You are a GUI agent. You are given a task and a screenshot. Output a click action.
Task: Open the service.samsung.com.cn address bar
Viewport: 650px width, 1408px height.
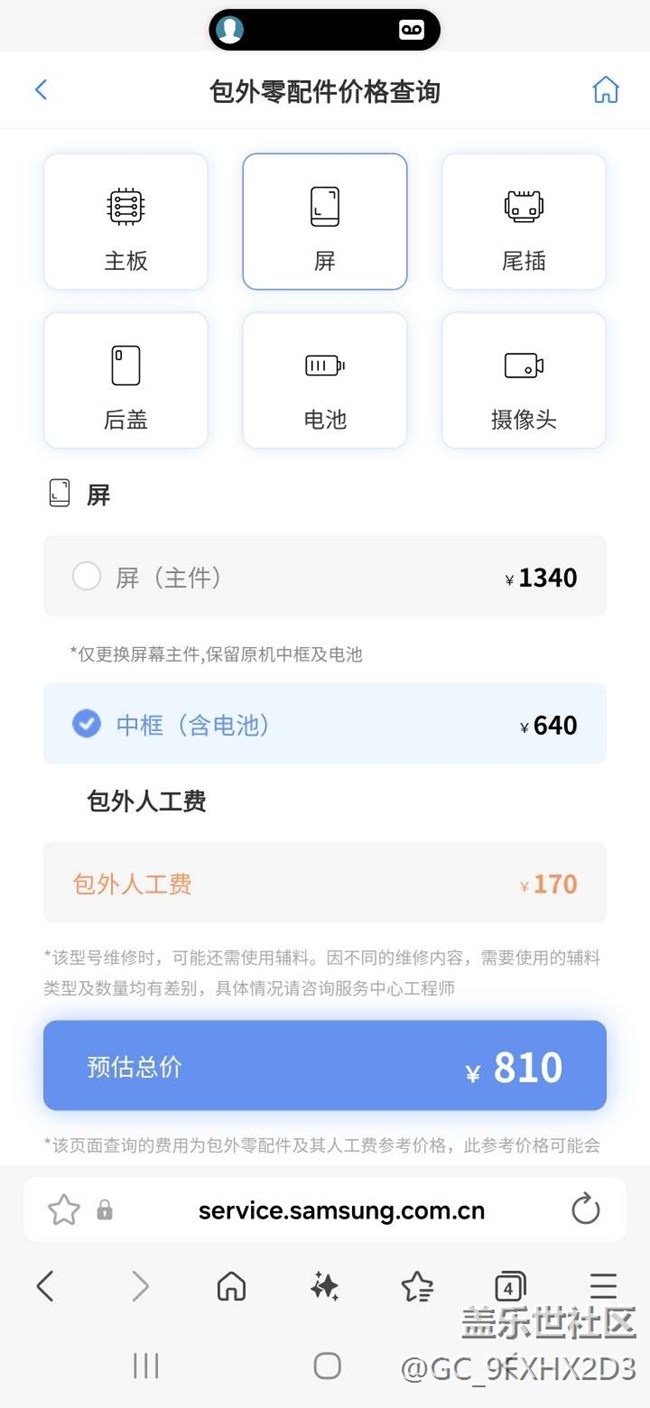[x=341, y=1210]
